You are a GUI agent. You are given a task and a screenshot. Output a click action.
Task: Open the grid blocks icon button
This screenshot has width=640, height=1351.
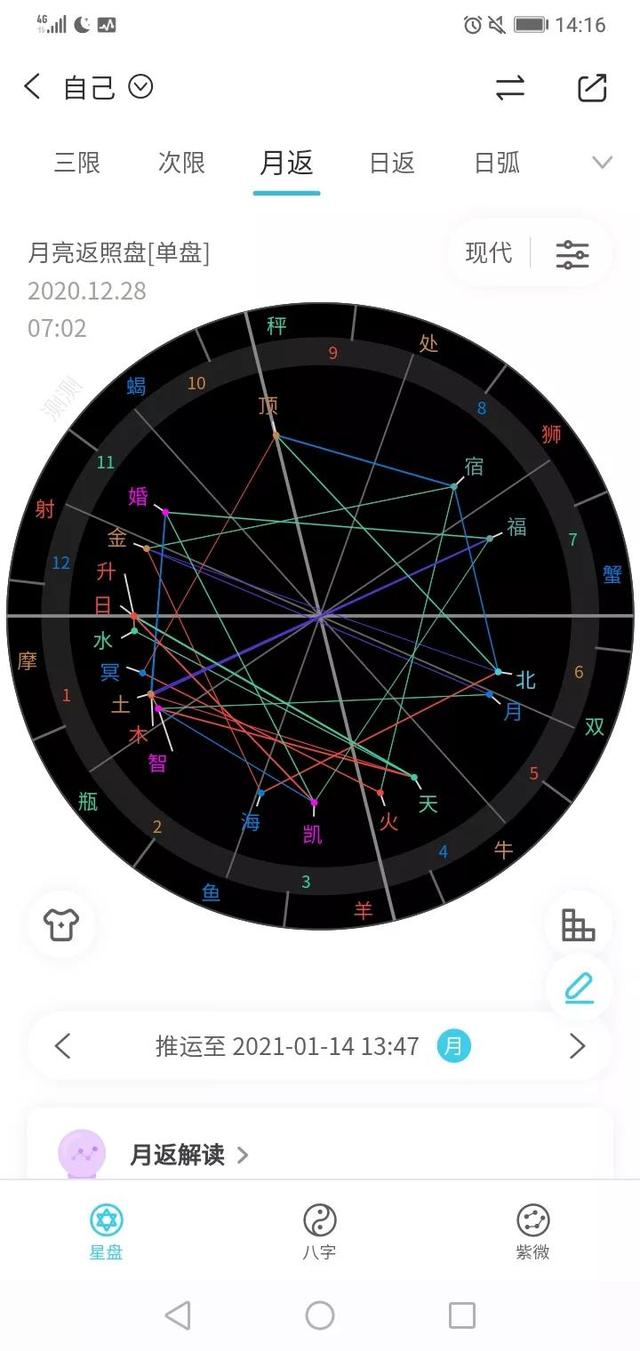click(578, 925)
